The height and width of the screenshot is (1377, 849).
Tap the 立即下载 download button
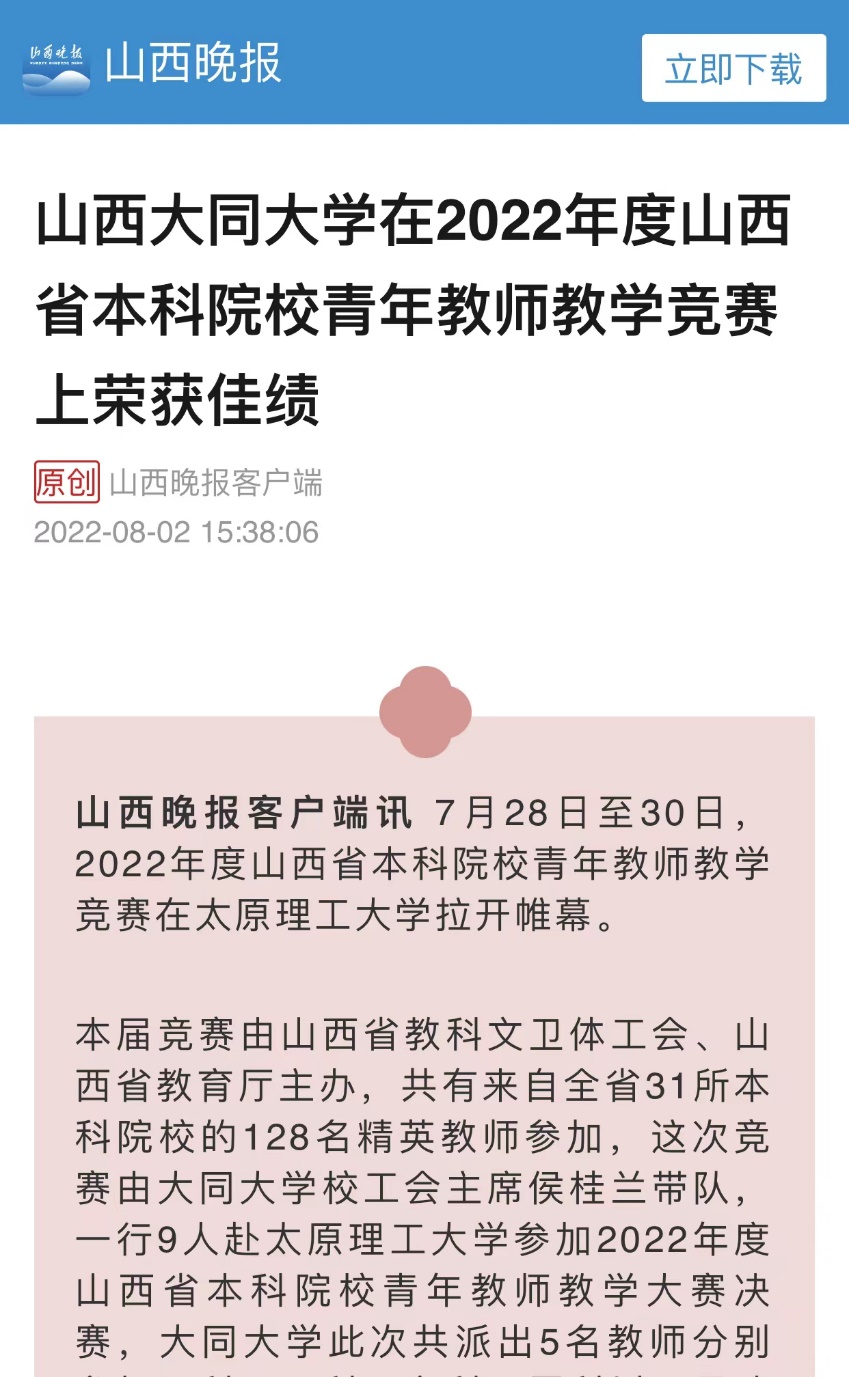click(x=734, y=68)
